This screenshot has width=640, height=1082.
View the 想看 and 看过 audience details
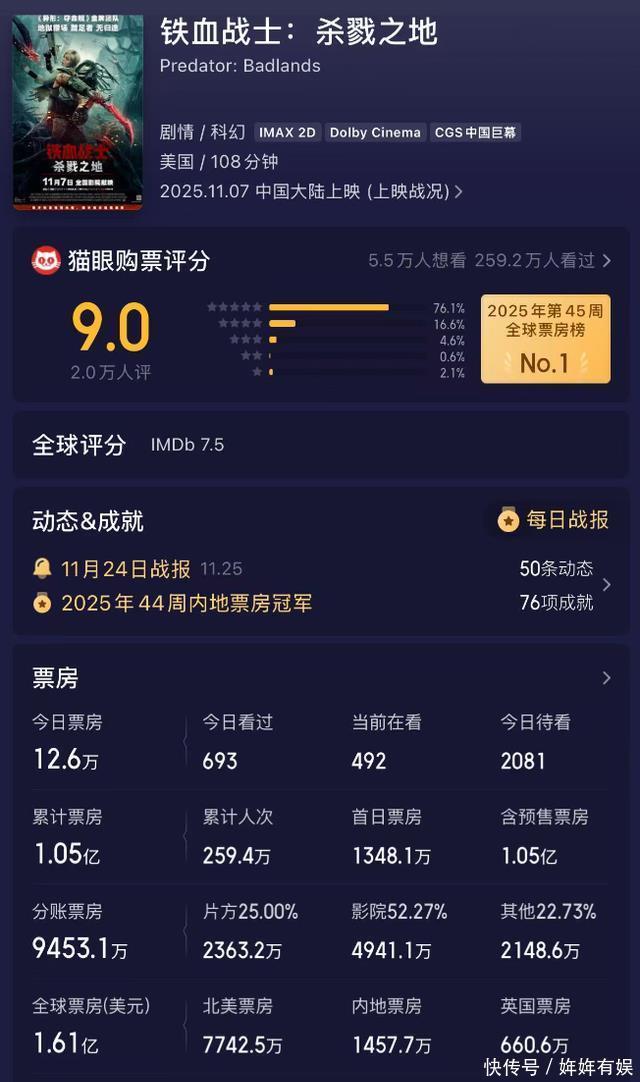(x=489, y=261)
